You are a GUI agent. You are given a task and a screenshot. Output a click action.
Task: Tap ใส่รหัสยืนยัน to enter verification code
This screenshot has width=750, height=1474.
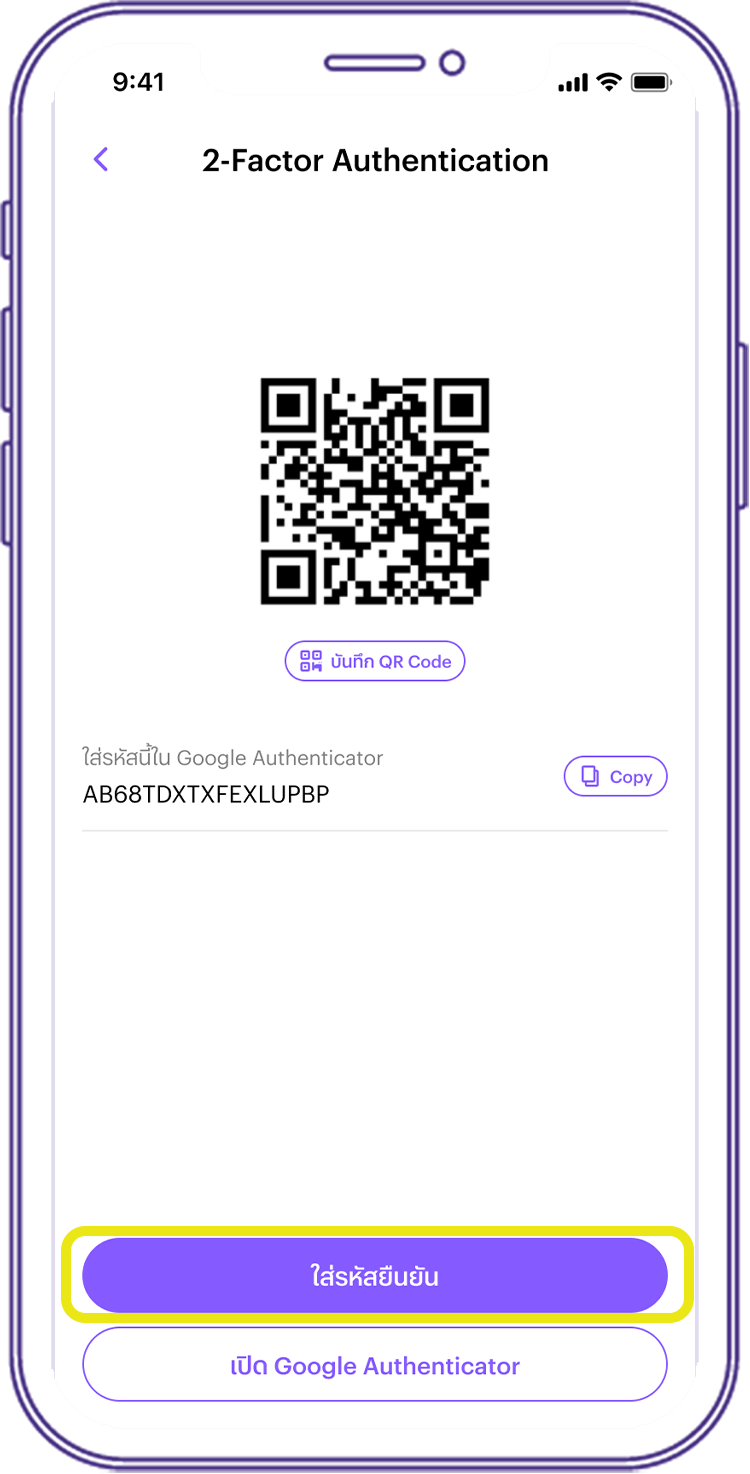point(375,1276)
